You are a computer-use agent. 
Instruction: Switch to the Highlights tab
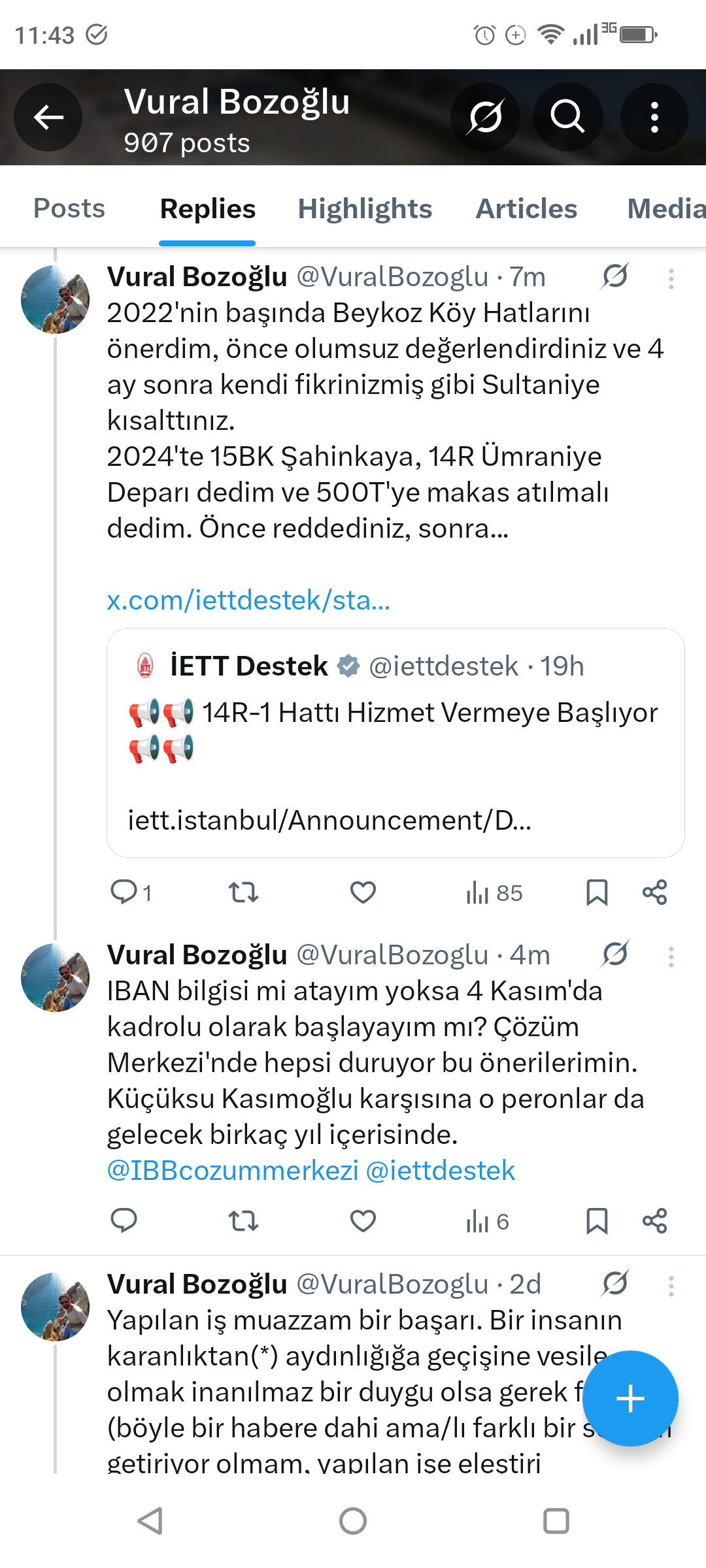click(365, 209)
